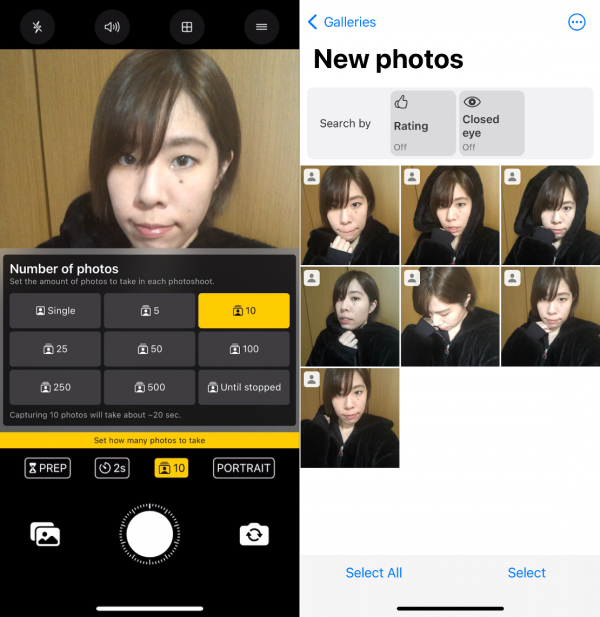Toggle the Closed eye search filter
Image resolution: width=600 pixels, height=617 pixels.
point(491,123)
